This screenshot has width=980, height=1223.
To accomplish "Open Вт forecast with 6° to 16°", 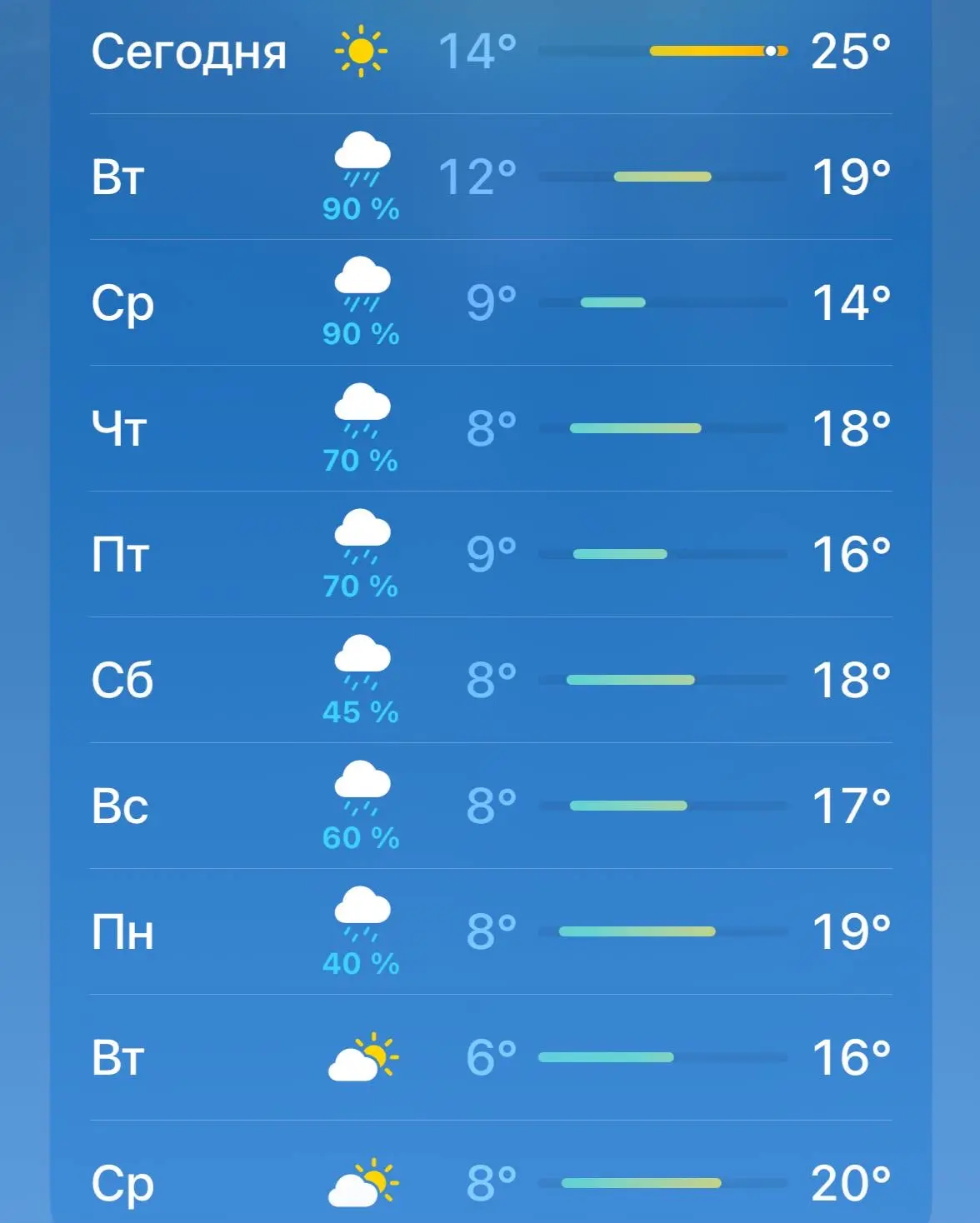I will 491,1057.
